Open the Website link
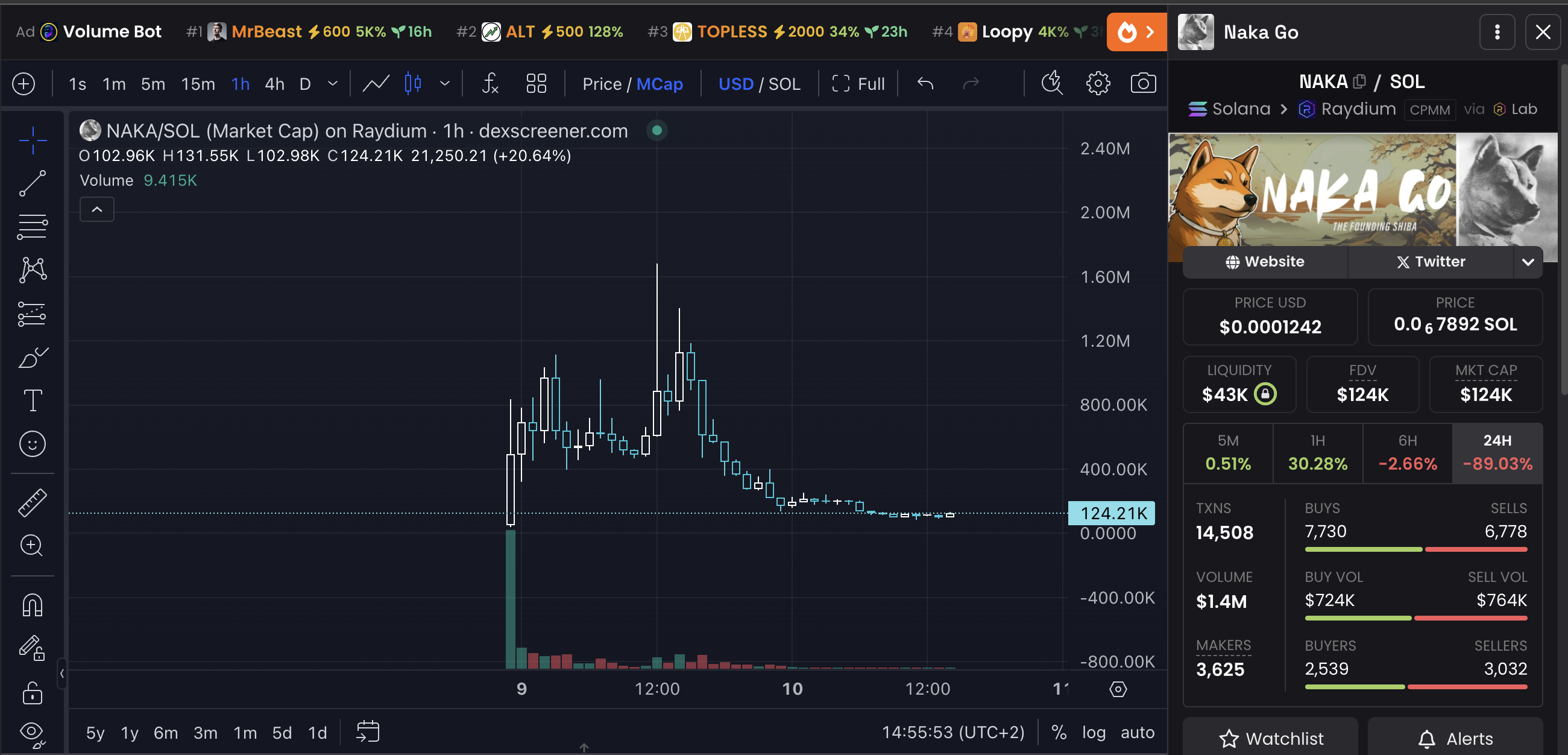The image size is (1568, 755). pos(1265,262)
